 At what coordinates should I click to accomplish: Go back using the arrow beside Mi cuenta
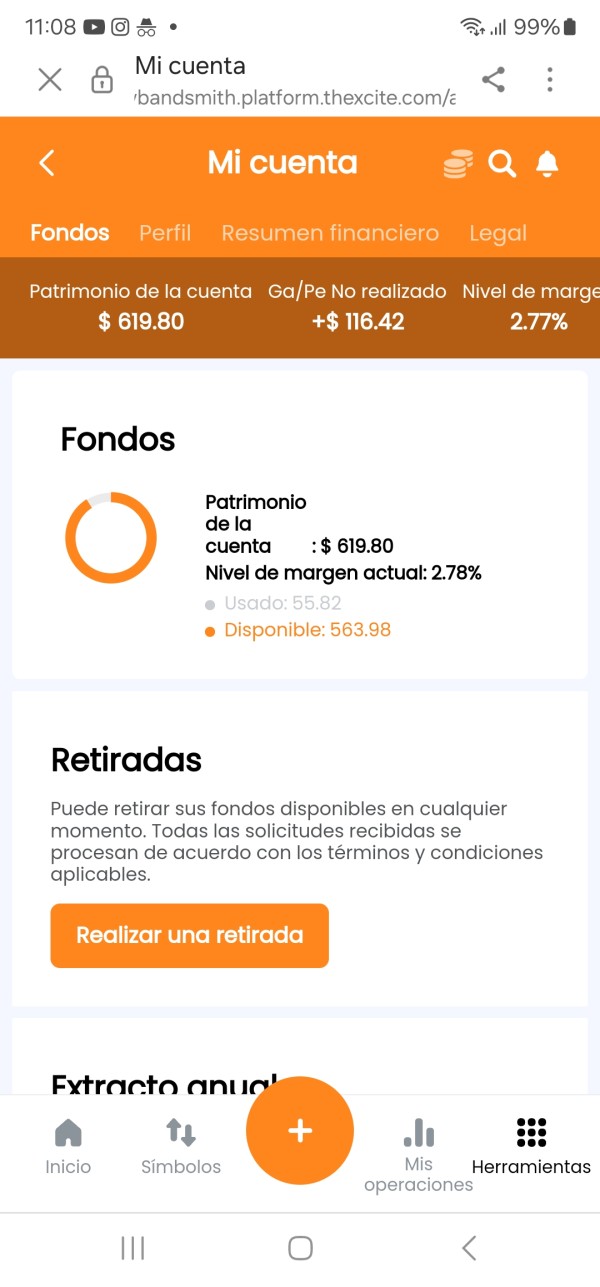click(x=46, y=164)
